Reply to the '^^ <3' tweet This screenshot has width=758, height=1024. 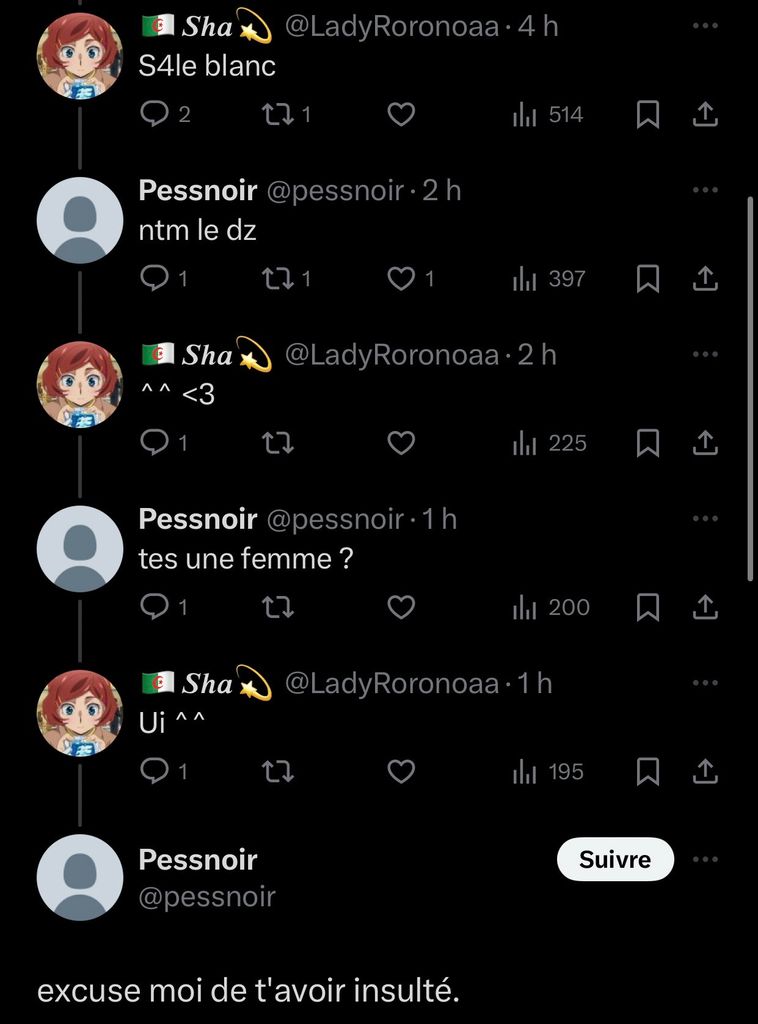(154, 443)
